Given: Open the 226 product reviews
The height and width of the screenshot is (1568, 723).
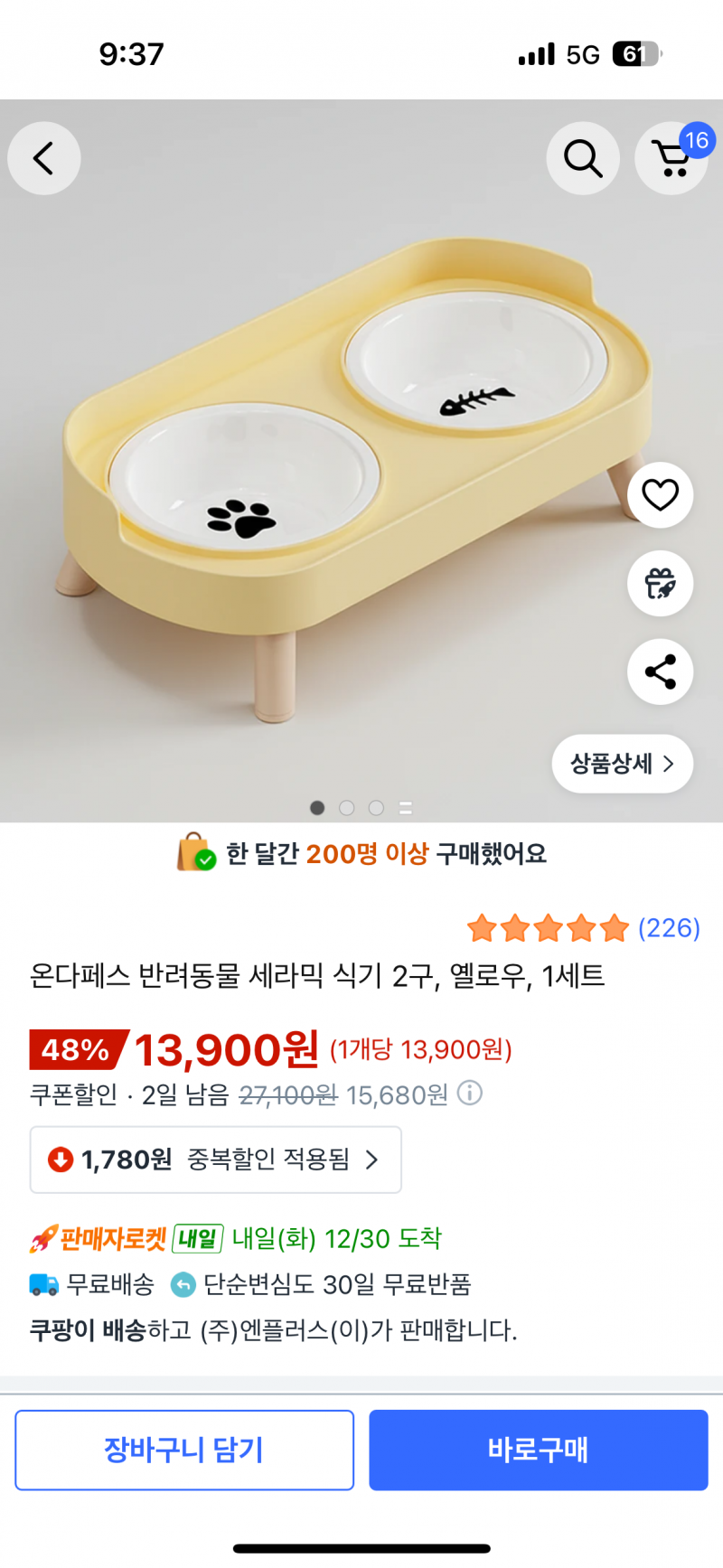Looking at the screenshot, I should (x=669, y=928).
